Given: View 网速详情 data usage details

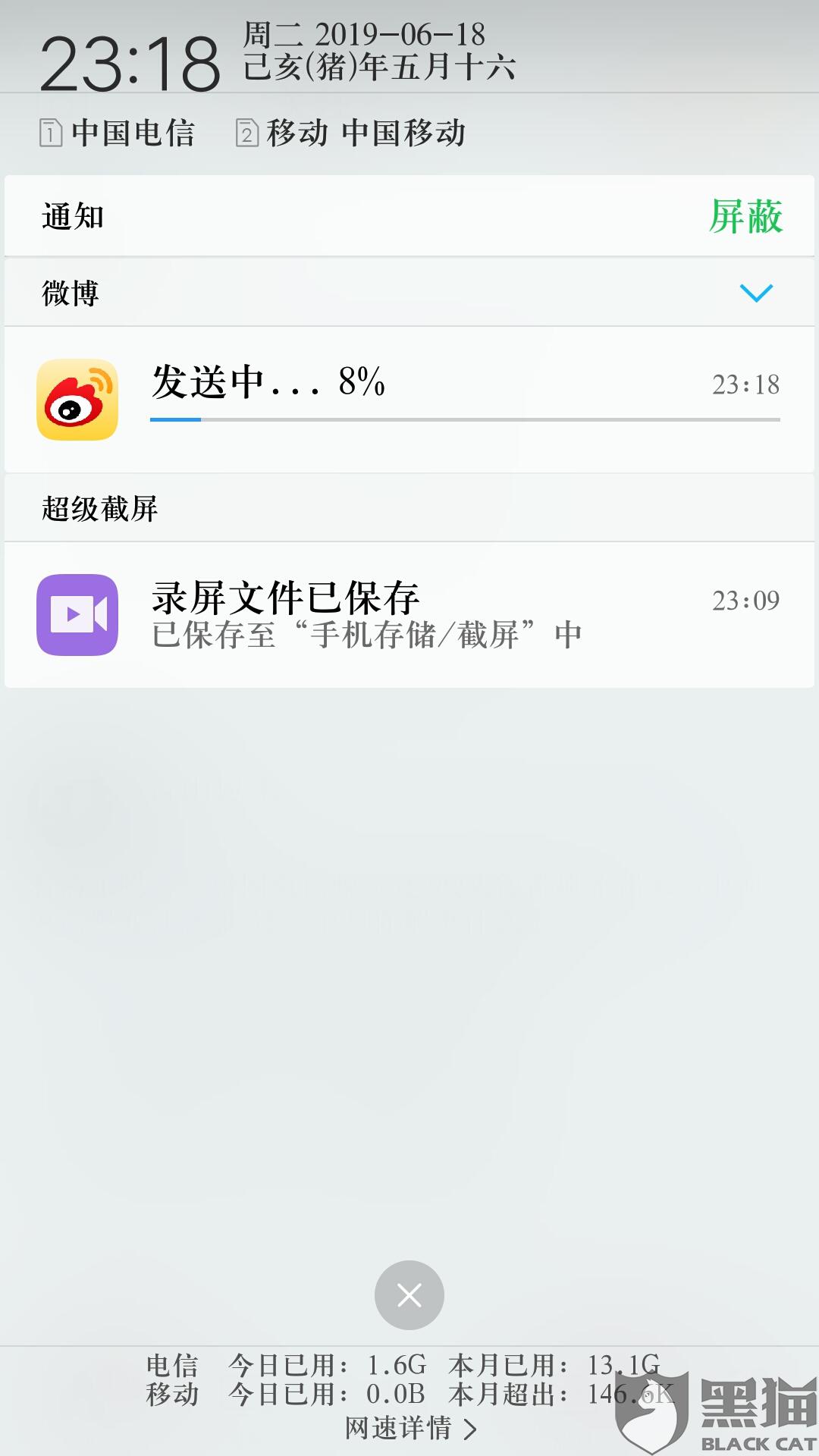Looking at the screenshot, I should pos(409,1429).
